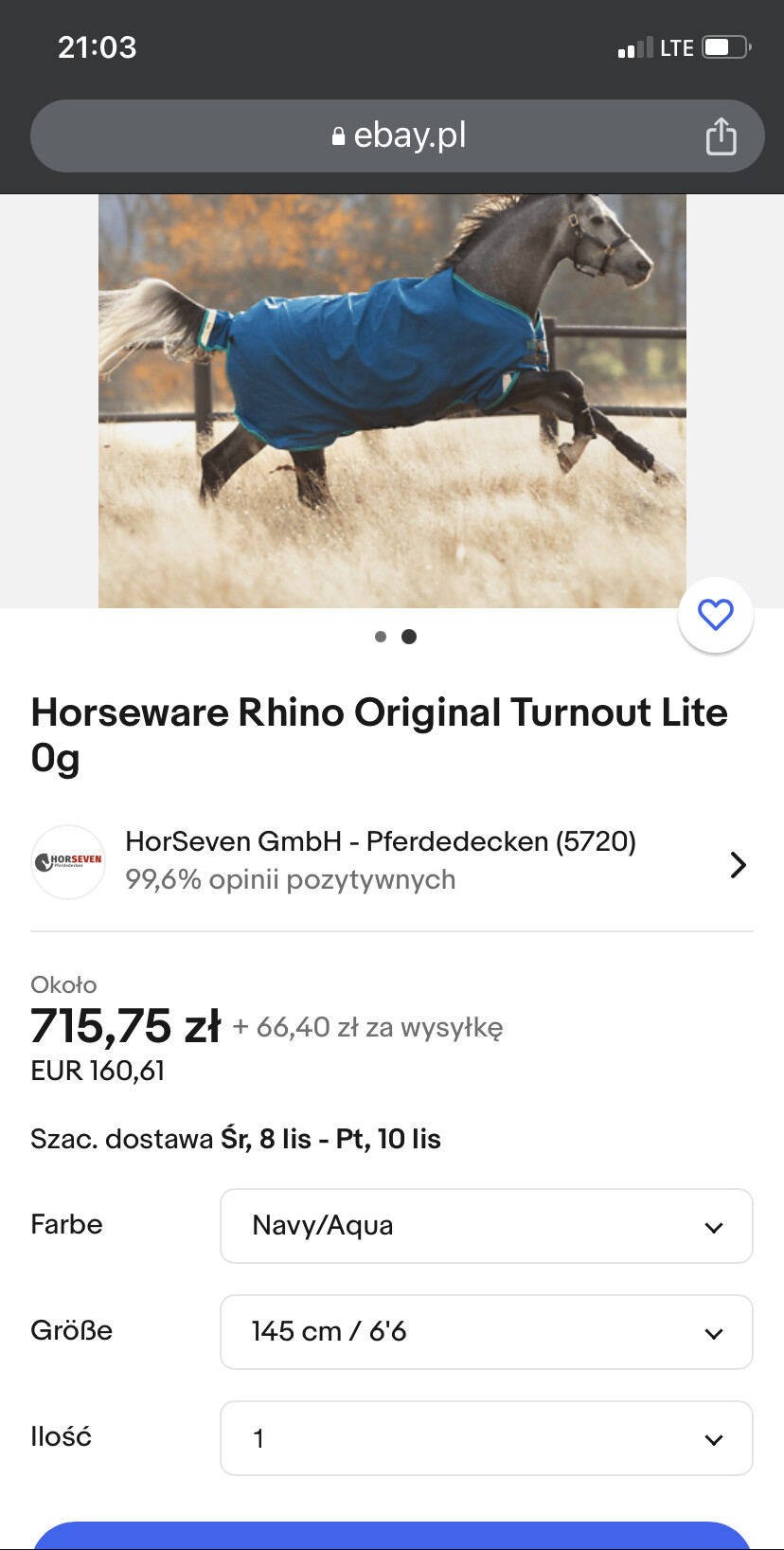Jump to the first image indicator dot
This screenshot has width=784, height=1550.
381,637
